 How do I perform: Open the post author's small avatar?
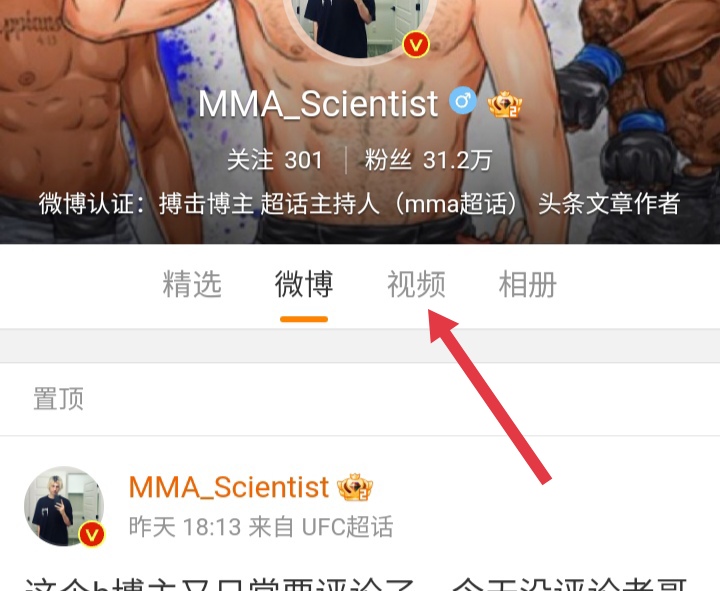pos(64,505)
